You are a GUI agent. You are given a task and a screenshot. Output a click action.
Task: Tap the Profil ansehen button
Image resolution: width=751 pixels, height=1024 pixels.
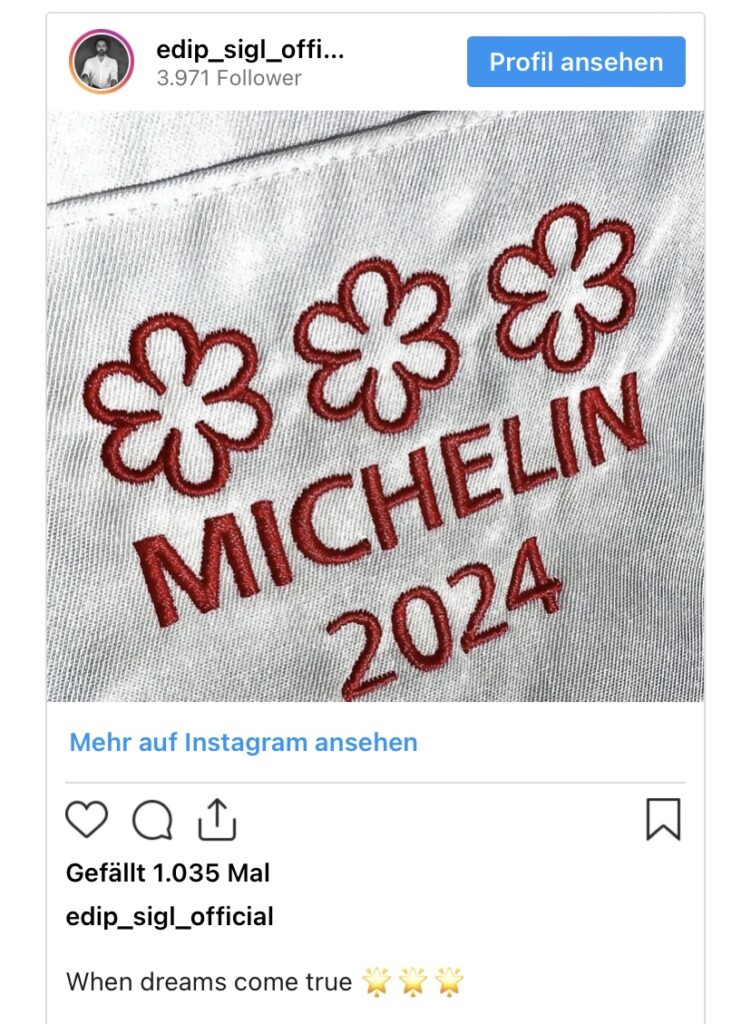(575, 62)
